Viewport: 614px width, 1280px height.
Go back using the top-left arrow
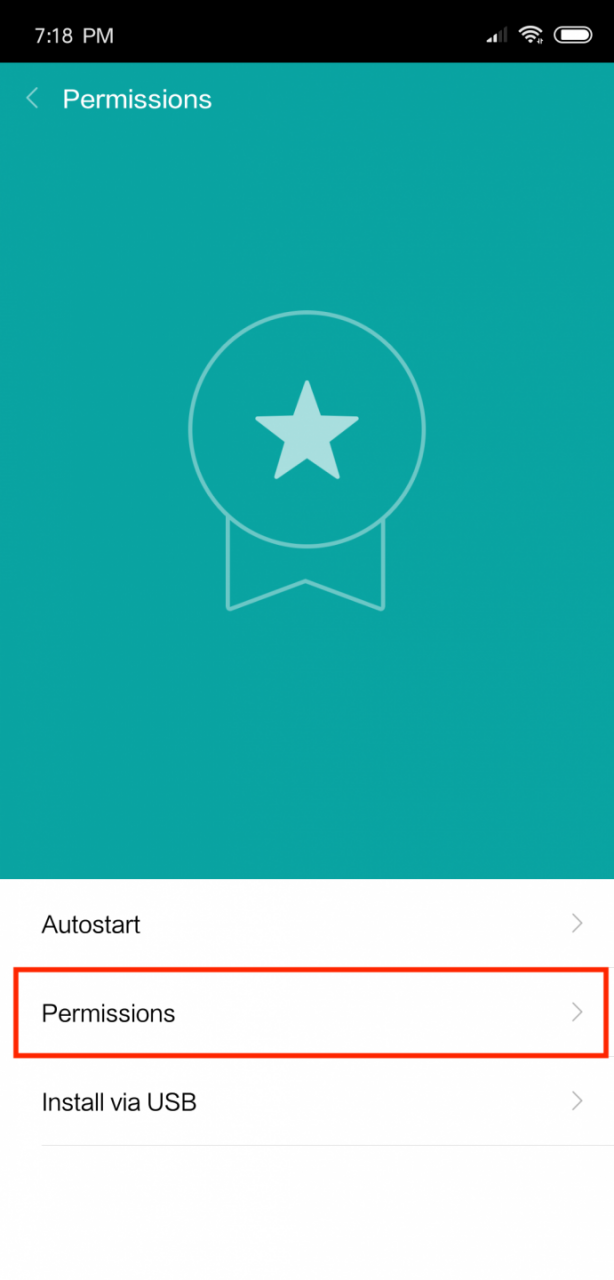[x=33, y=98]
